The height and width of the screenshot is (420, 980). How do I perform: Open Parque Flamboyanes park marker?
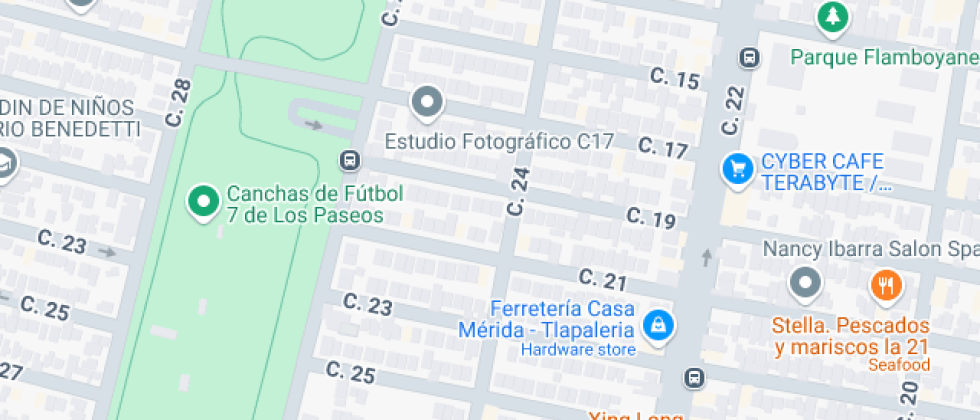[x=831, y=16]
